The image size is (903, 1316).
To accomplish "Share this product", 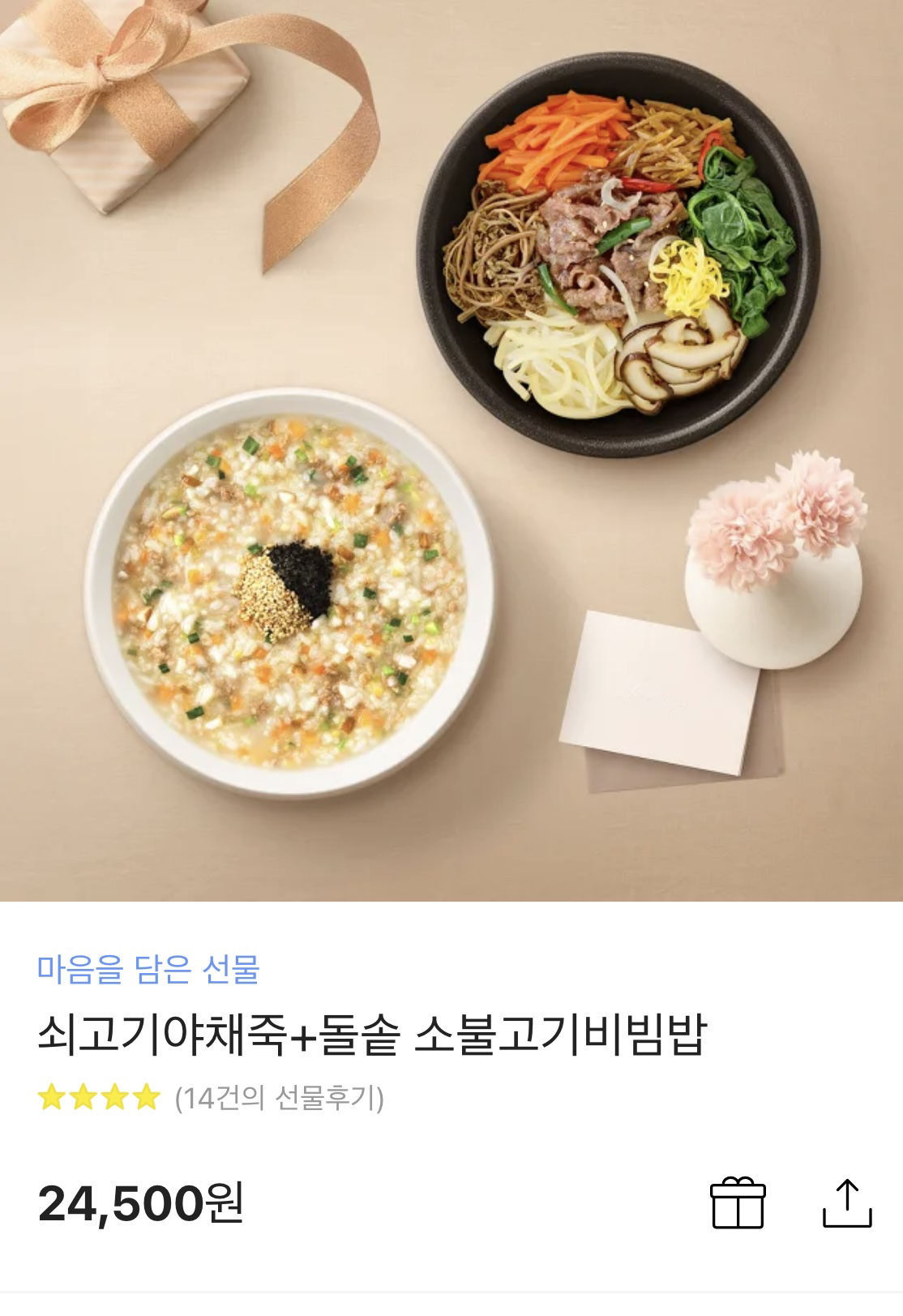I will (x=847, y=1202).
